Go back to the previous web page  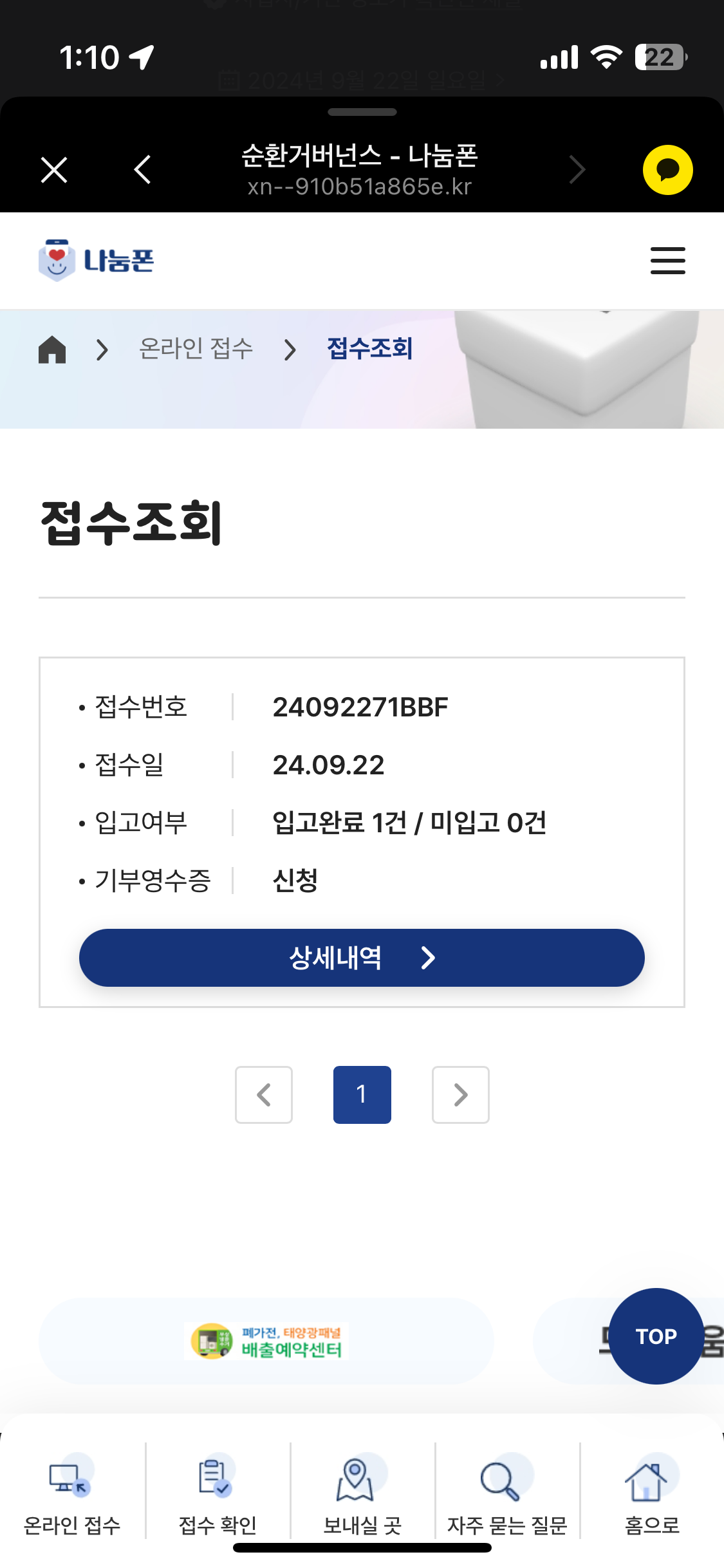coord(143,170)
